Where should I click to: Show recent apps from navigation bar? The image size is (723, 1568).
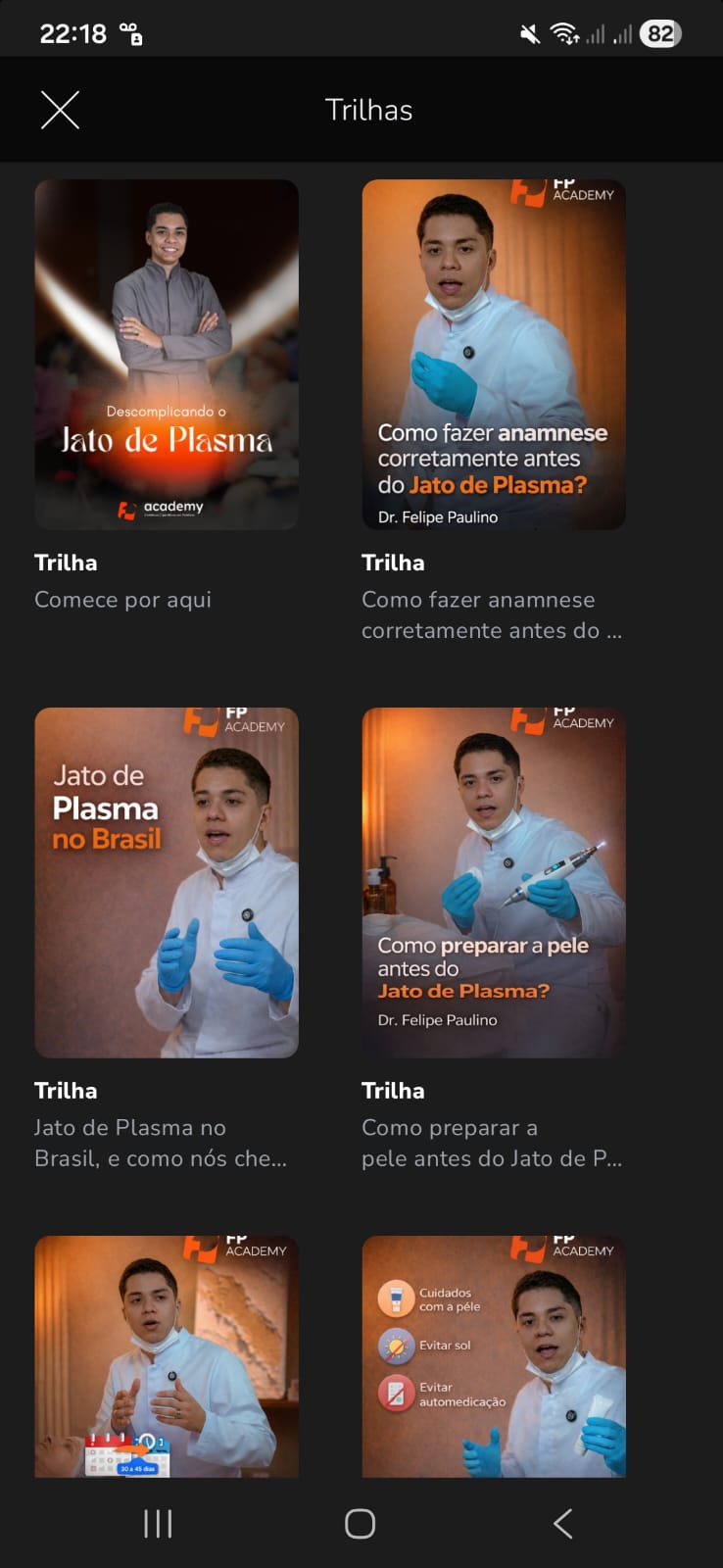(x=158, y=1523)
